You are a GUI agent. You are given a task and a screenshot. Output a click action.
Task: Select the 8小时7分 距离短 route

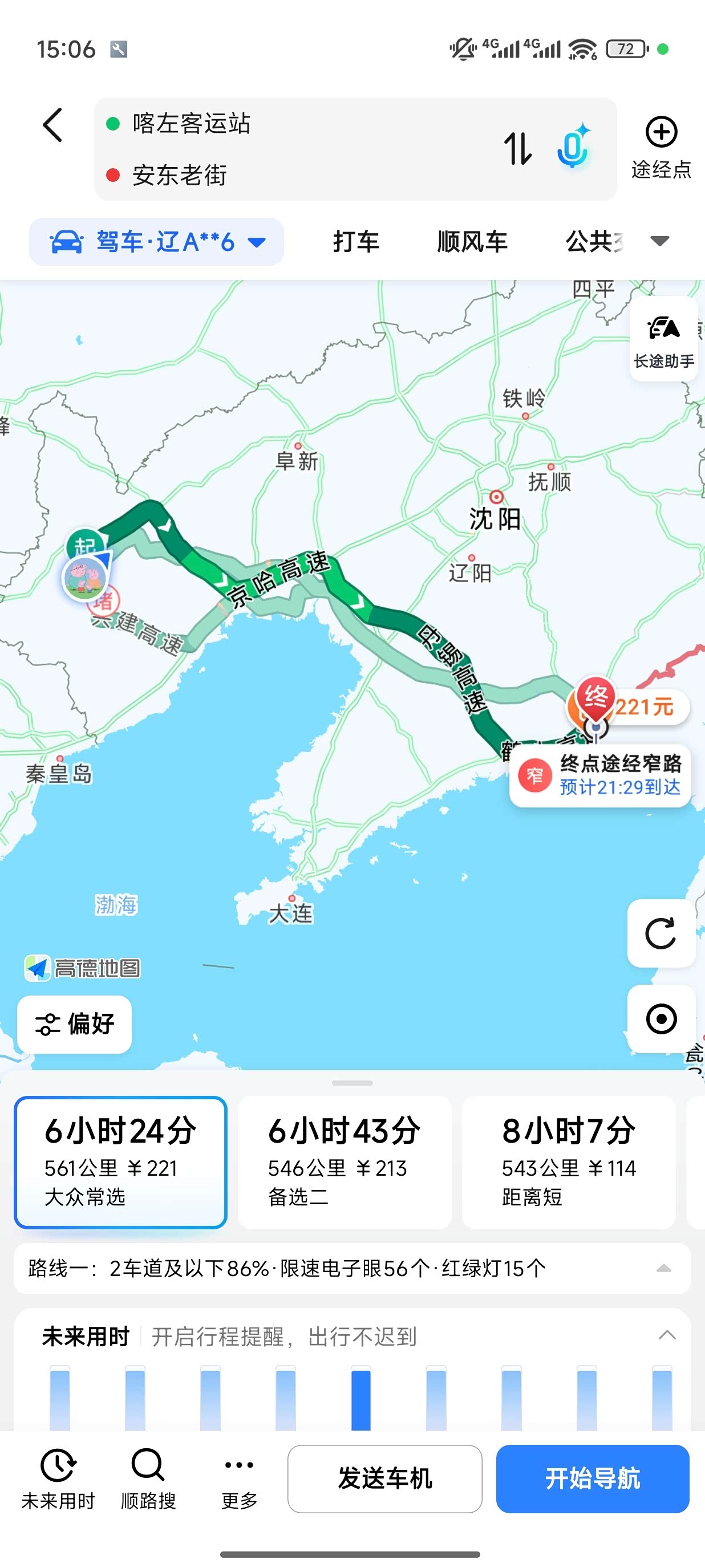569,1161
